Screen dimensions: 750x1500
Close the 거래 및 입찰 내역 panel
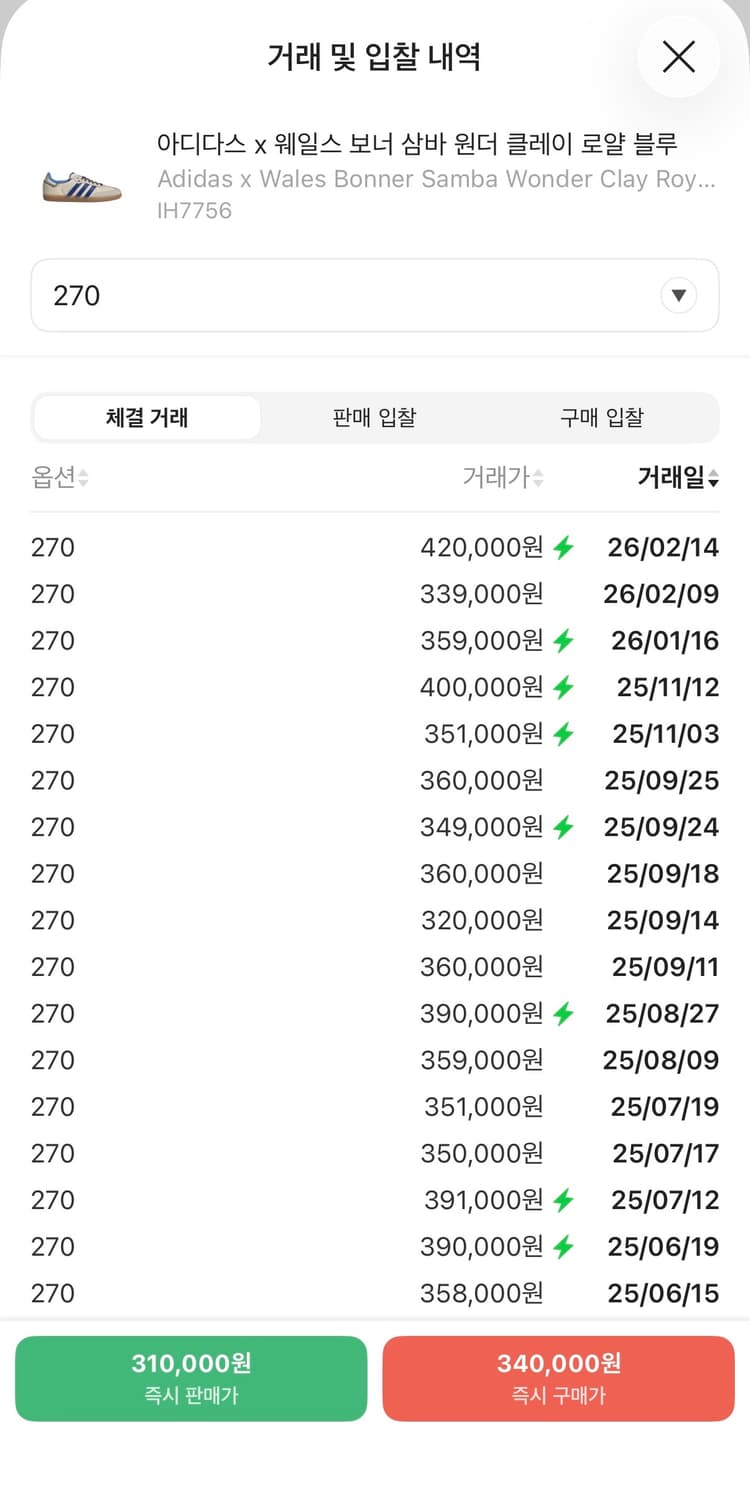pyautogui.click(x=678, y=57)
